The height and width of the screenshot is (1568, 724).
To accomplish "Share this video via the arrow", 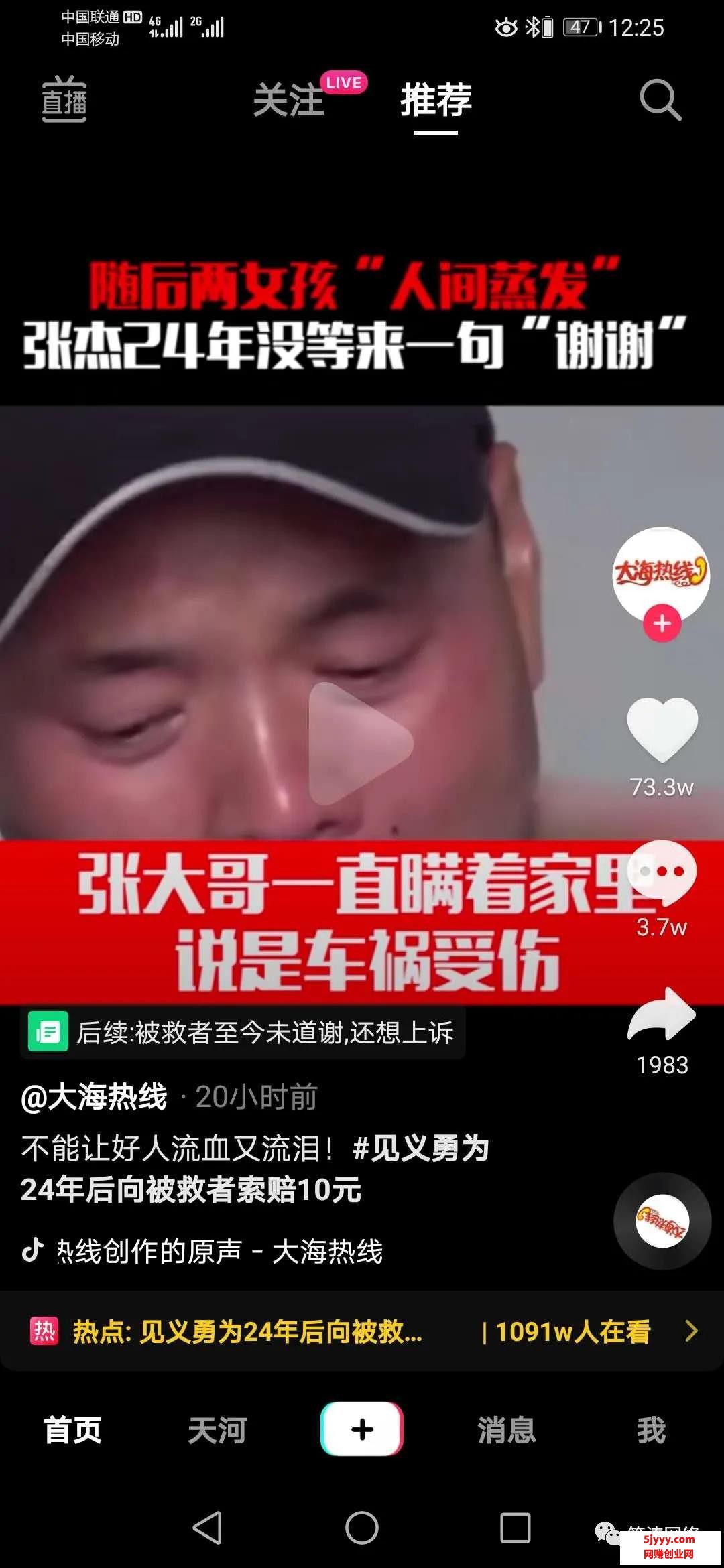I will (662, 1015).
